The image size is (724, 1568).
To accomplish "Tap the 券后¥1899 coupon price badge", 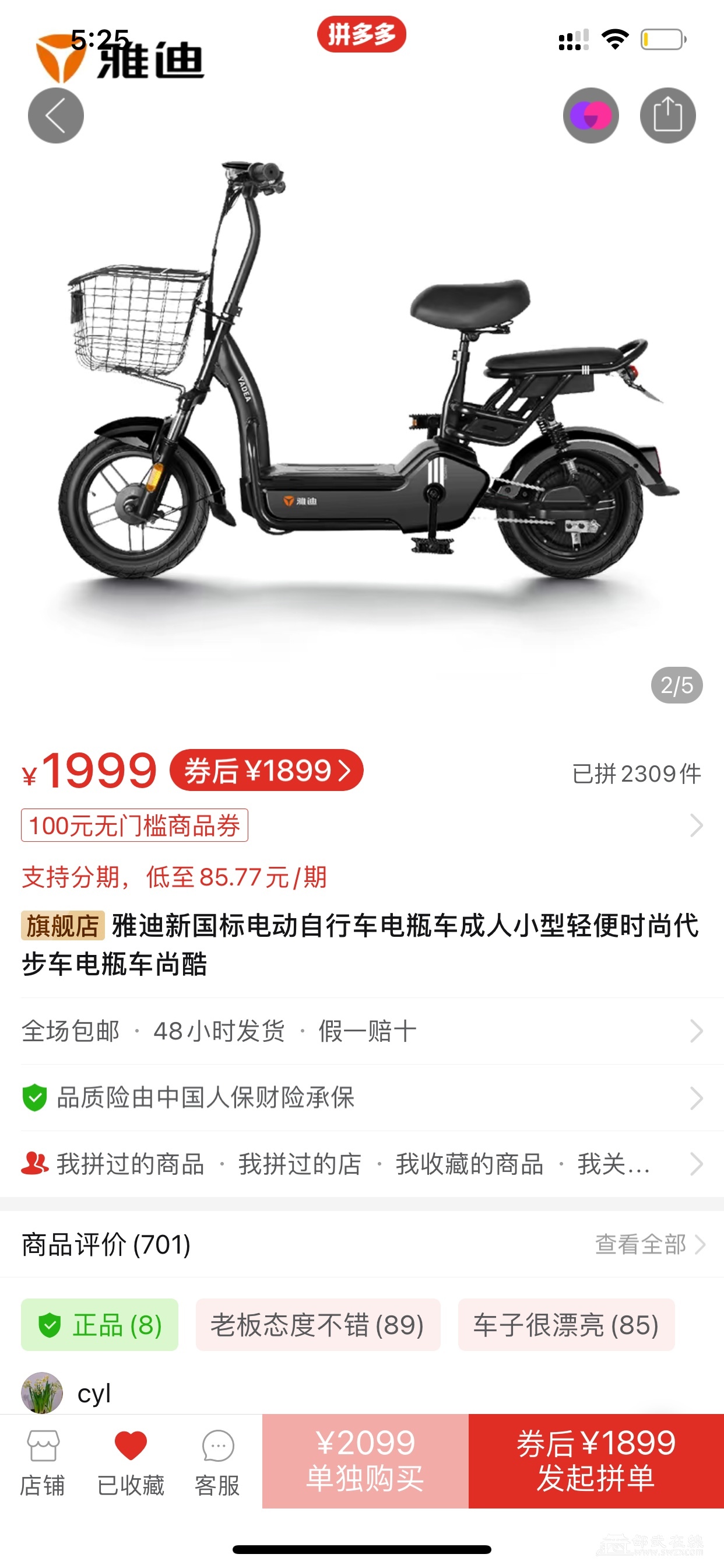I will point(266,771).
